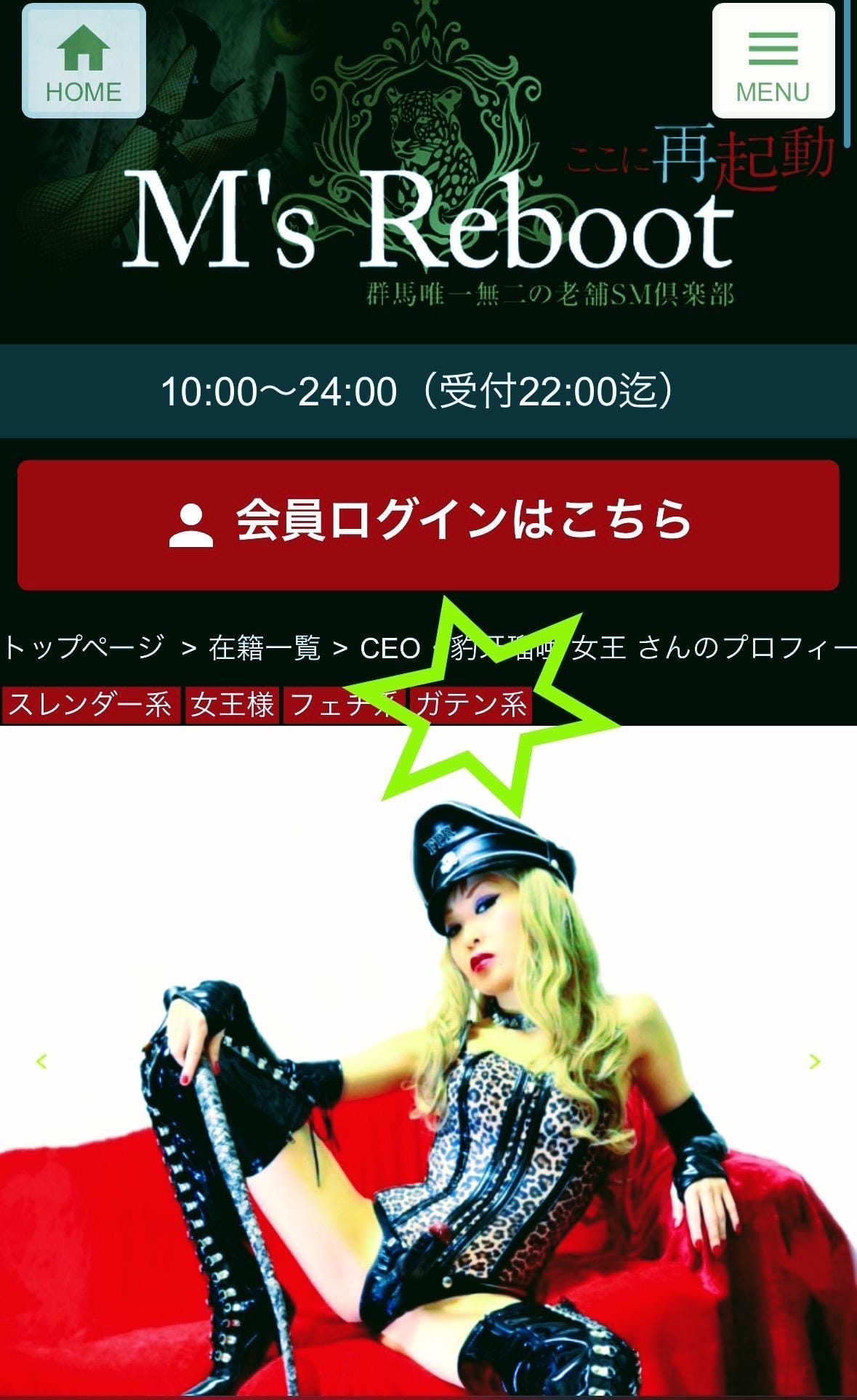
Task: Go to トップページ breadcrumb link
Action: pos(83,647)
